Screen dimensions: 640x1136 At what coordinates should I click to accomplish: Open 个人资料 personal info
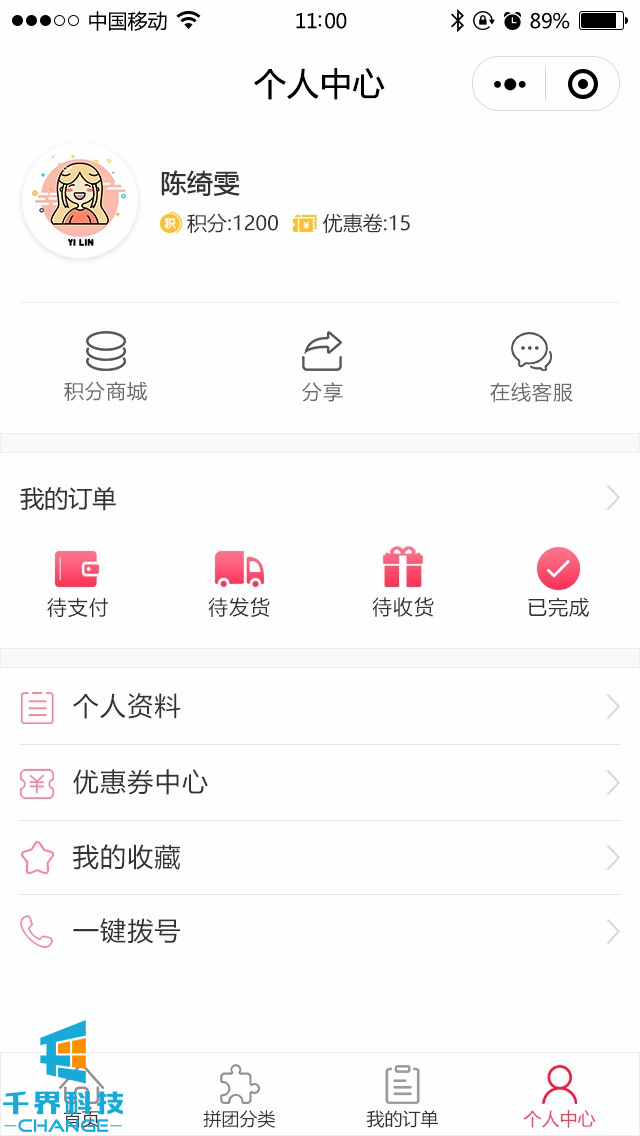(x=320, y=707)
